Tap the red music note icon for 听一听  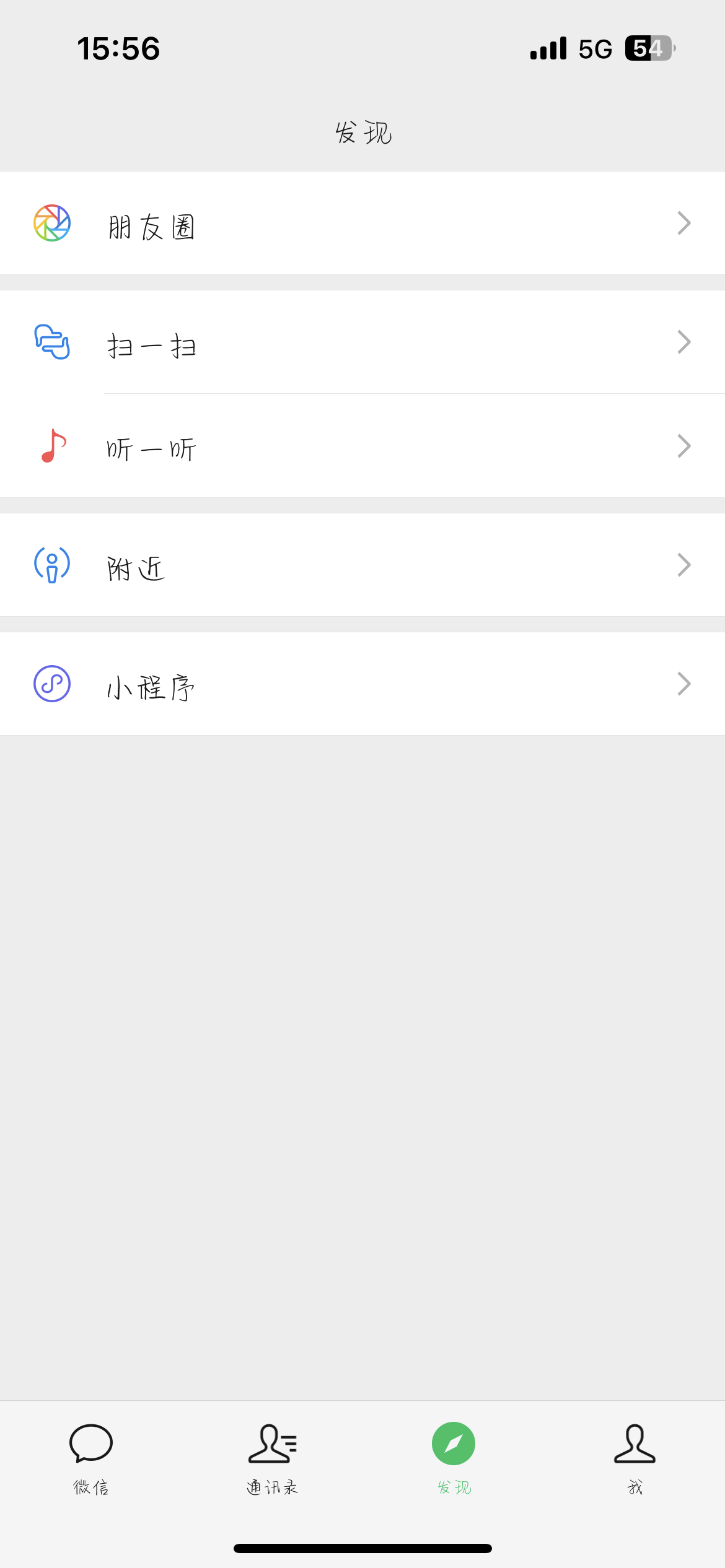click(x=51, y=445)
